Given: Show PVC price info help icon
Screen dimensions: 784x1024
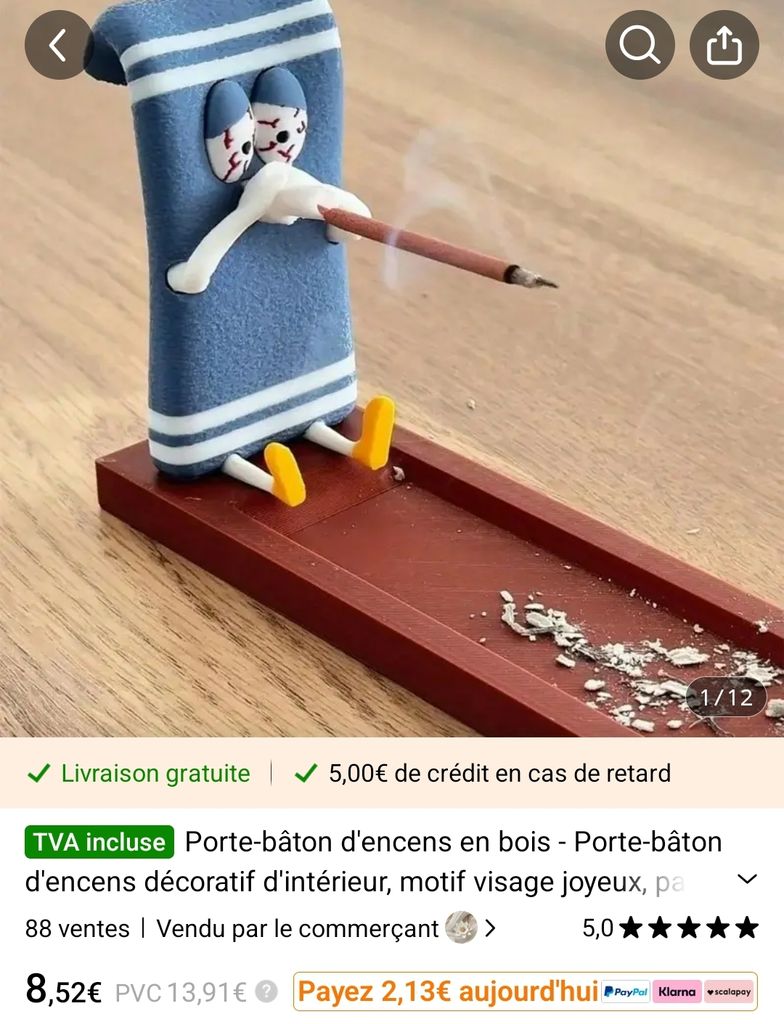Looking at the screenshot, I should 266,992.
